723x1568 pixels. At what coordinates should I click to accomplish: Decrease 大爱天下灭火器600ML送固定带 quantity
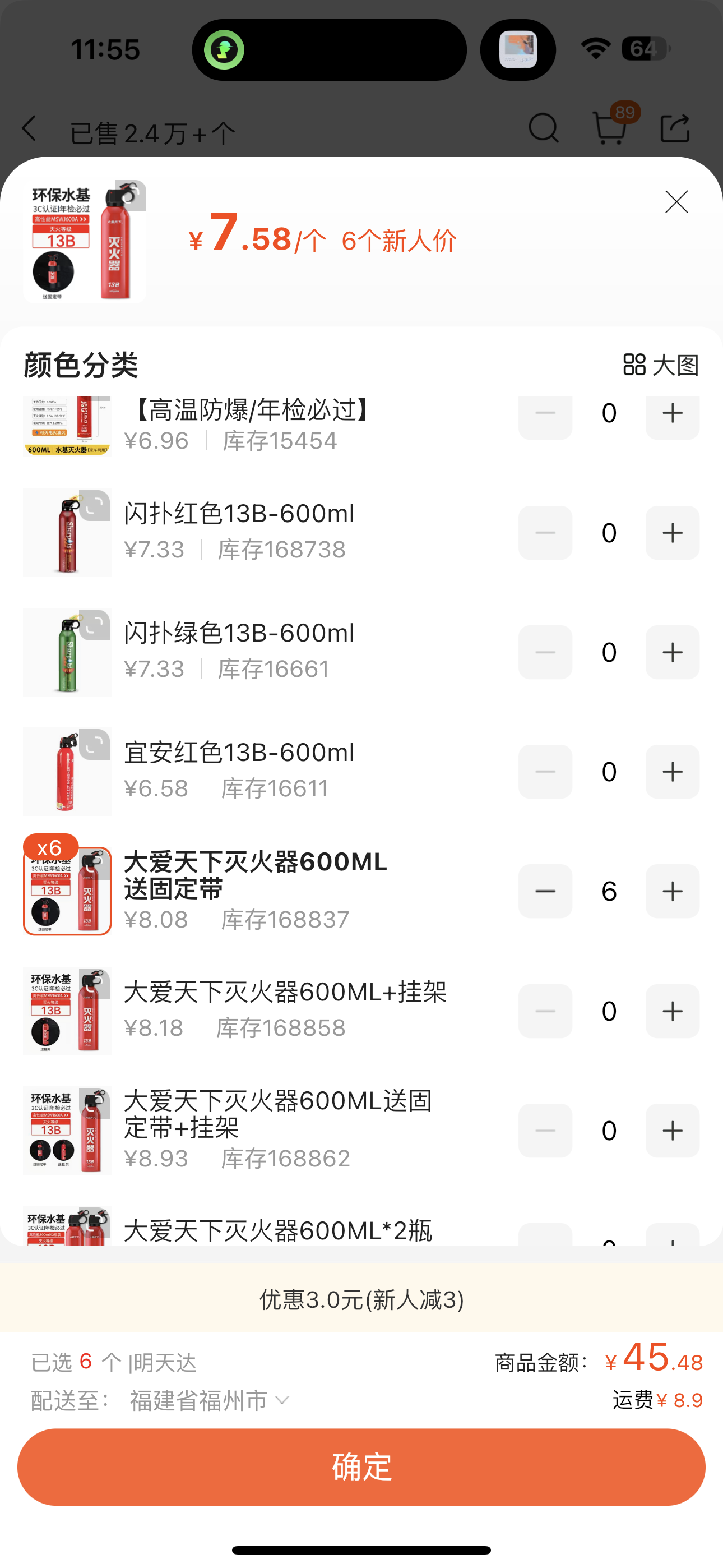point(545,891)
